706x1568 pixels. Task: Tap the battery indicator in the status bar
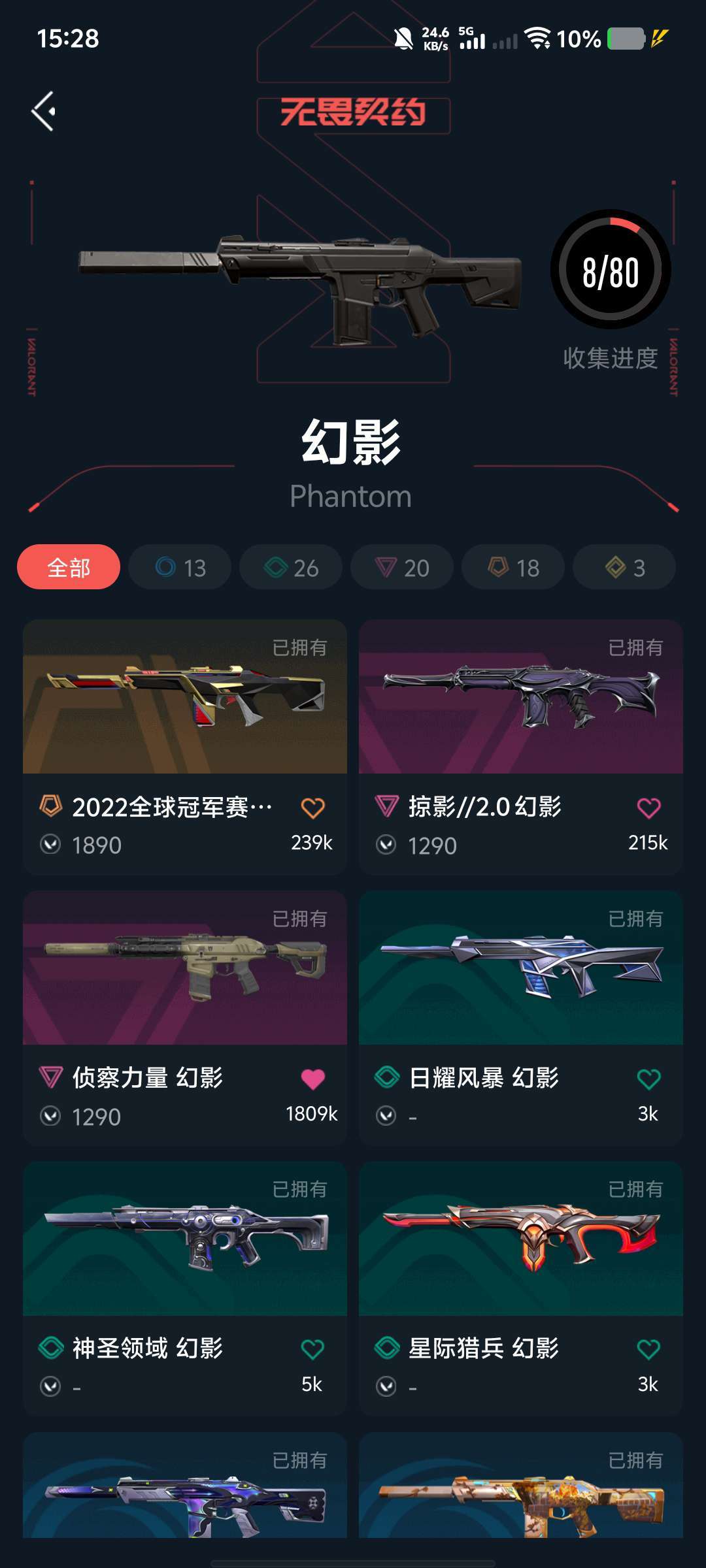coord(628,39)
